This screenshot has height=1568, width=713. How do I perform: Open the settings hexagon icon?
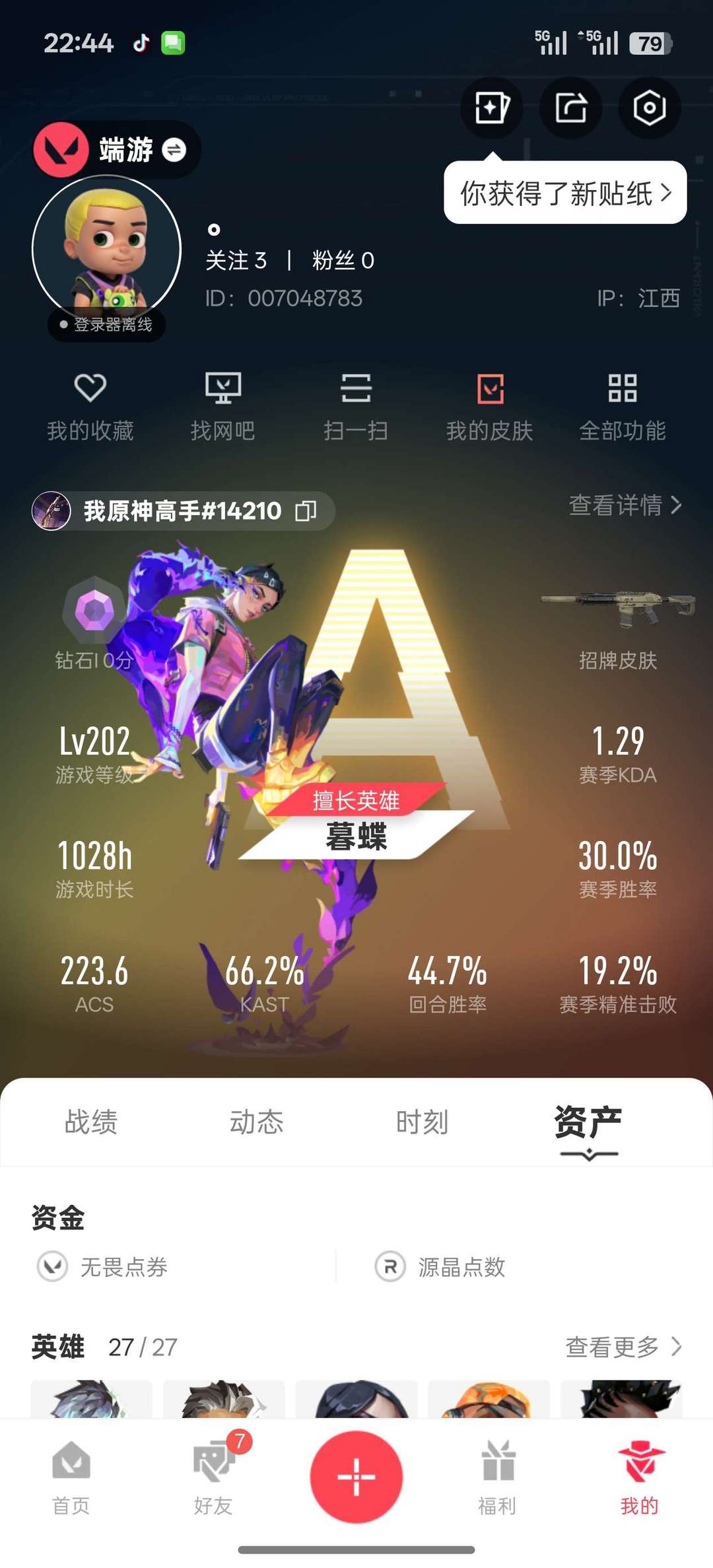649,108
